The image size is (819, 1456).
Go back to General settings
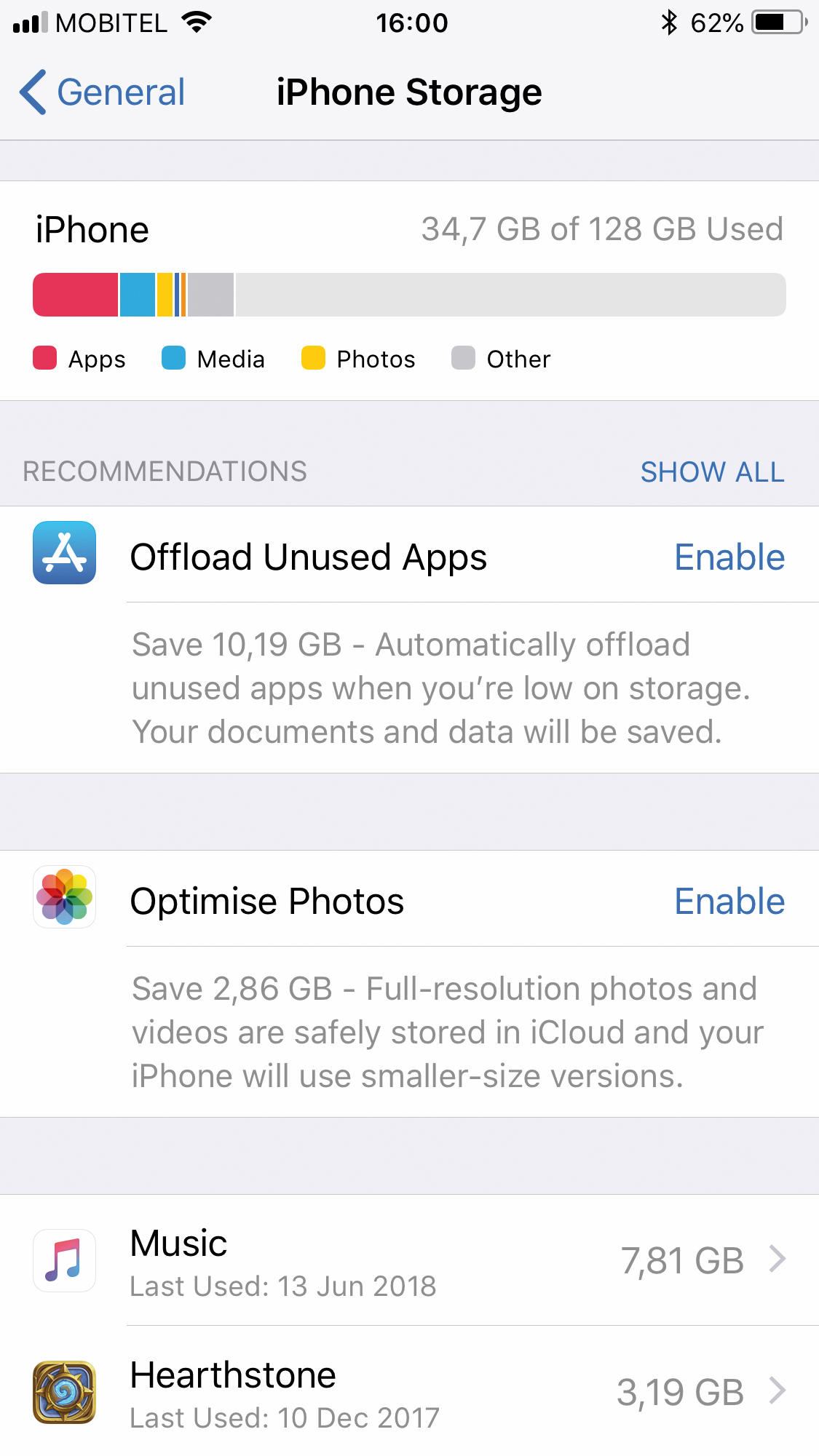[103, 92]
